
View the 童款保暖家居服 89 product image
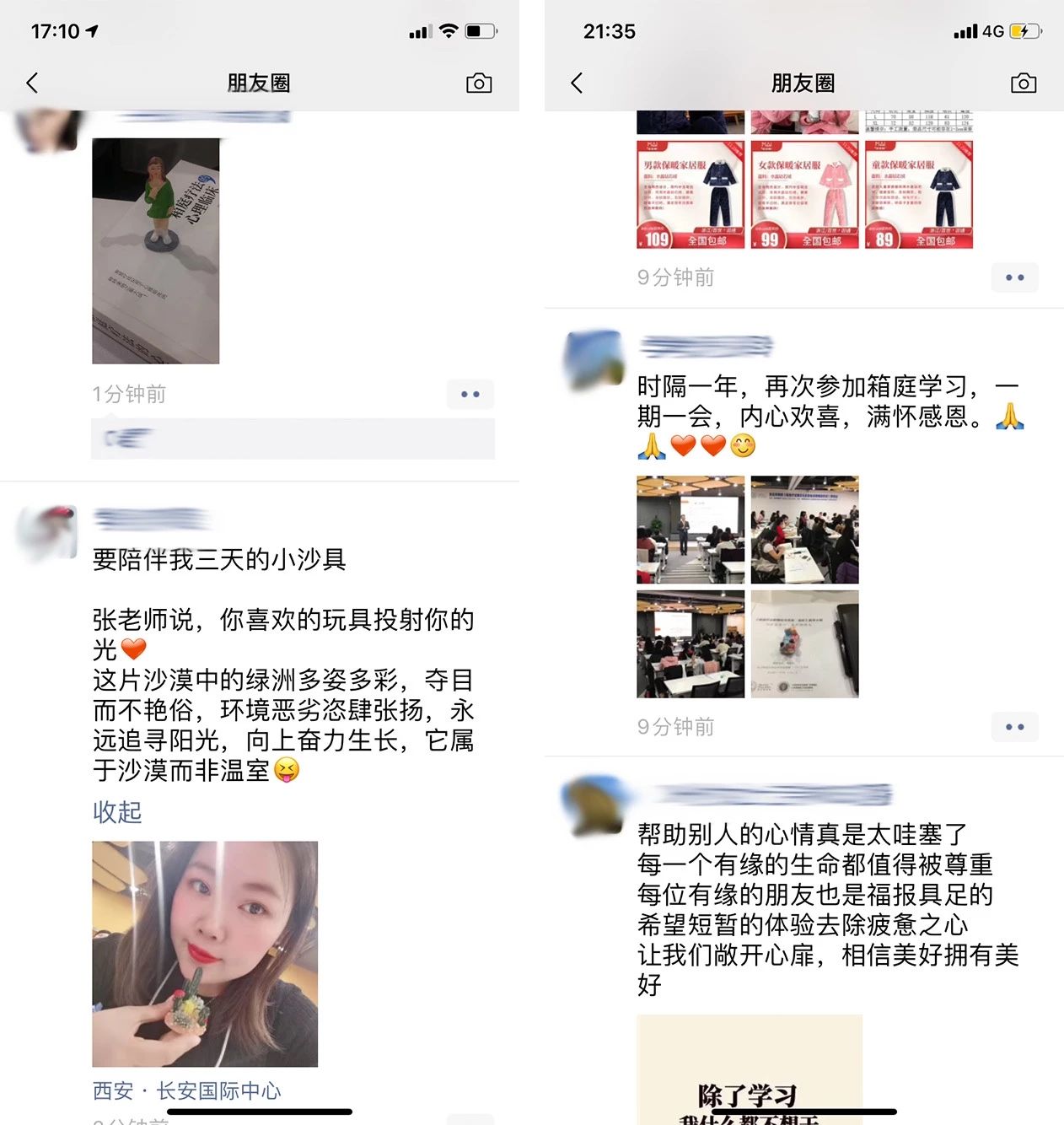click(x=919, y=195)
